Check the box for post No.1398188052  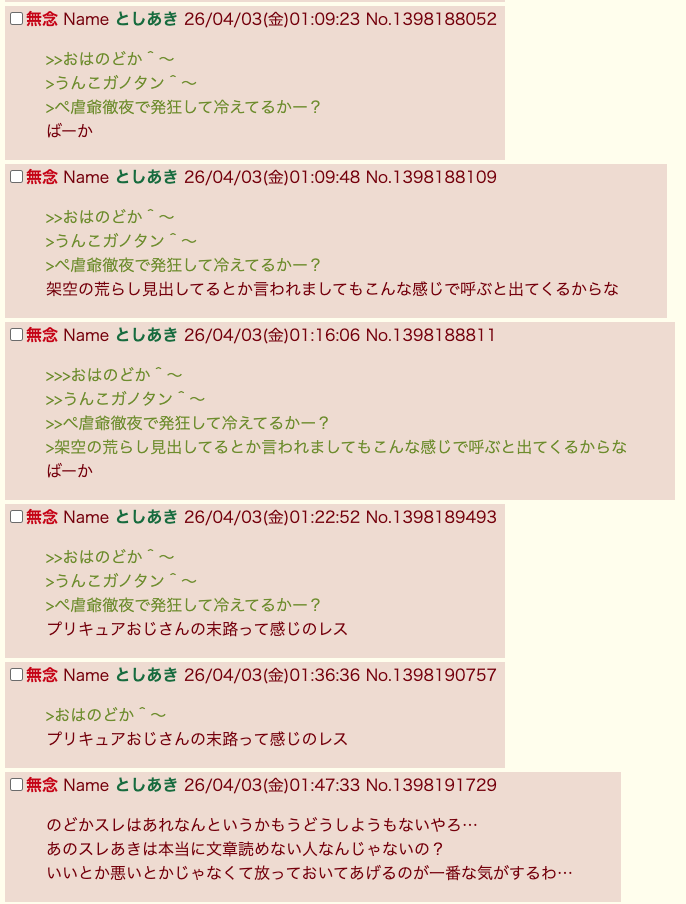17,19
